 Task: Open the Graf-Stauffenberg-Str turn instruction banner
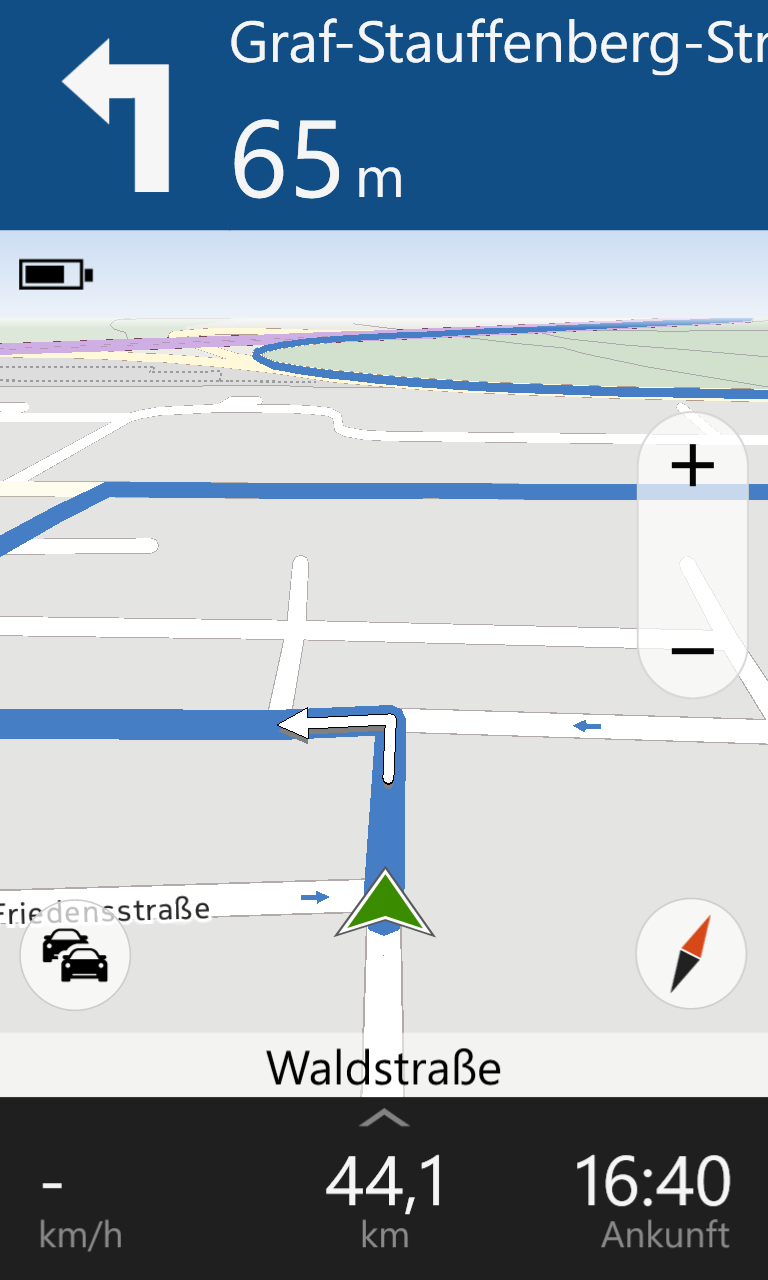point(384,115)
